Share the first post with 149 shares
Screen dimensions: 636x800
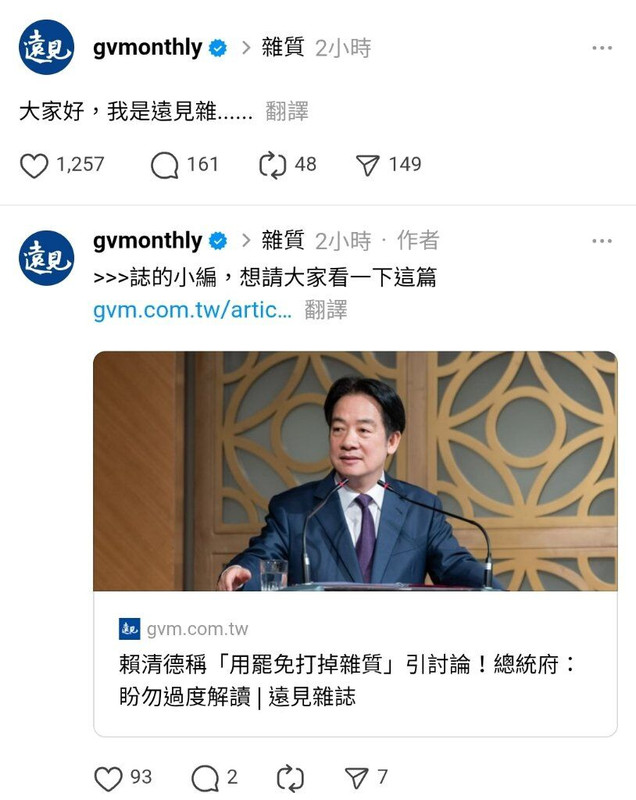point(368,165)
